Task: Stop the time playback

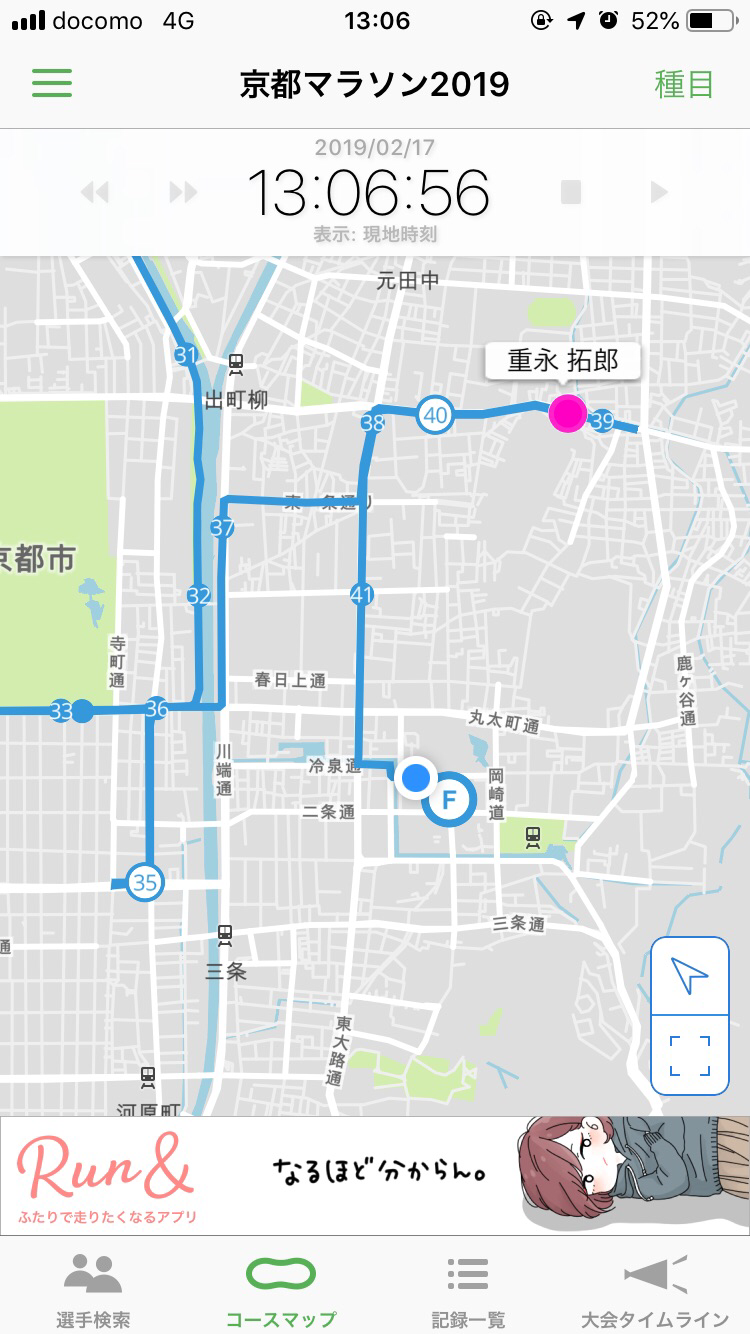Action: click(571, 192)
